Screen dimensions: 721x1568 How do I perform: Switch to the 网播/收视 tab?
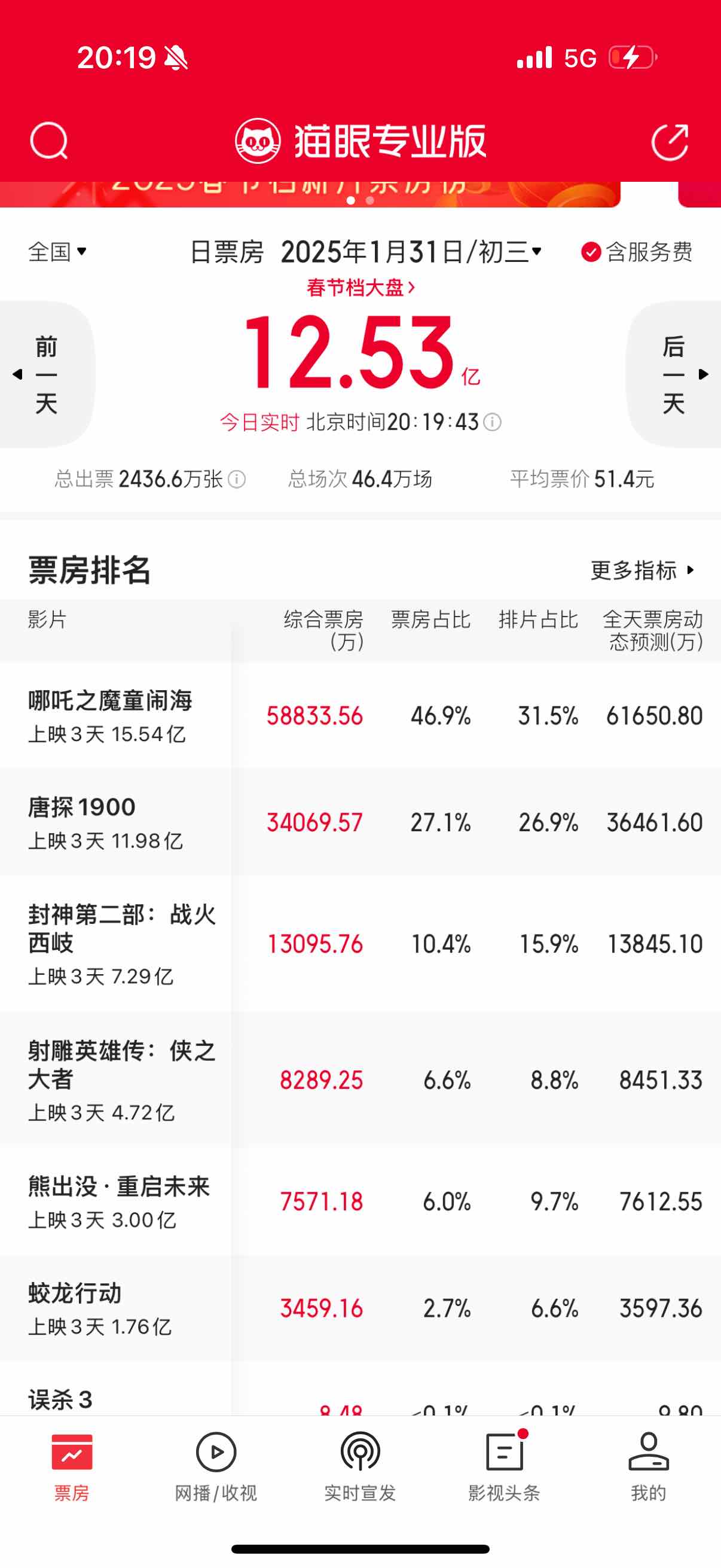point(216,1467)
